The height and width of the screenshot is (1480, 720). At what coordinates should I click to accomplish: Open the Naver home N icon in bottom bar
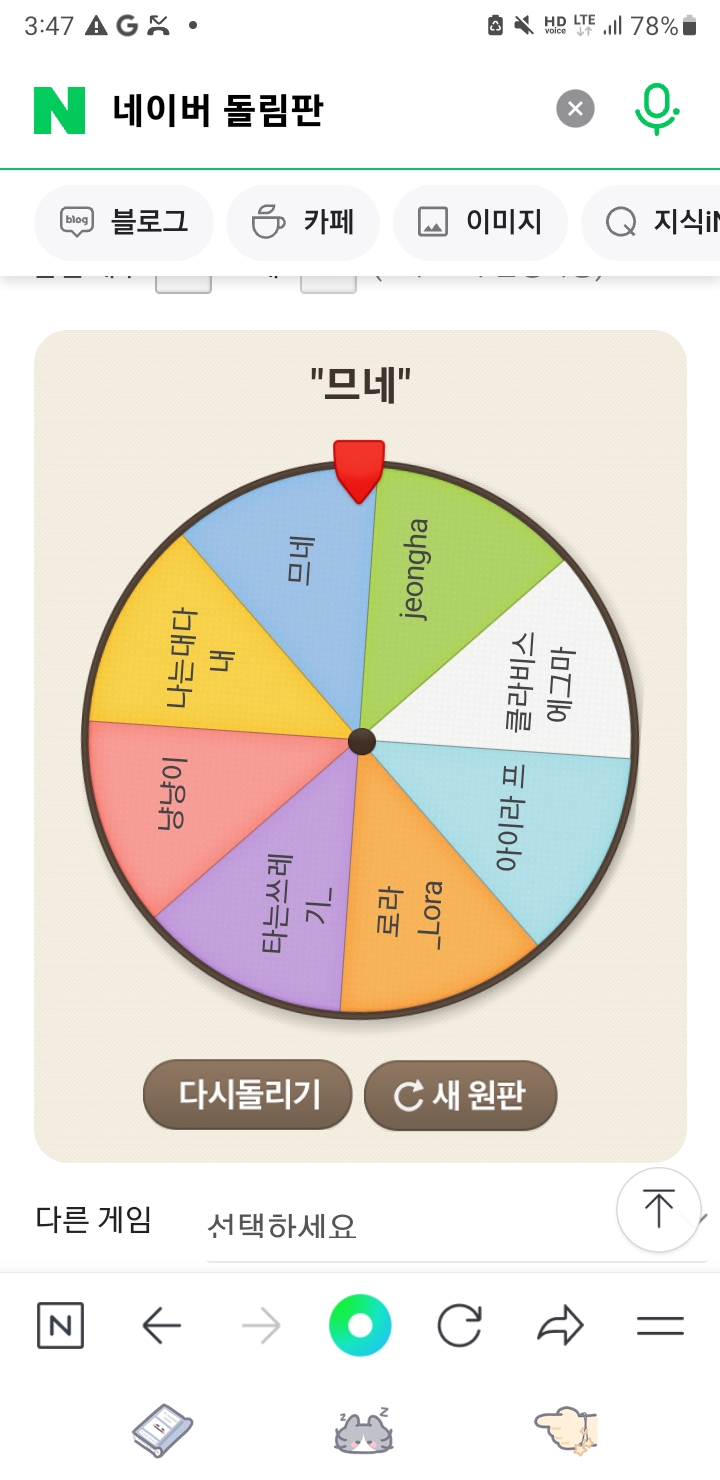coord(60,1327)
